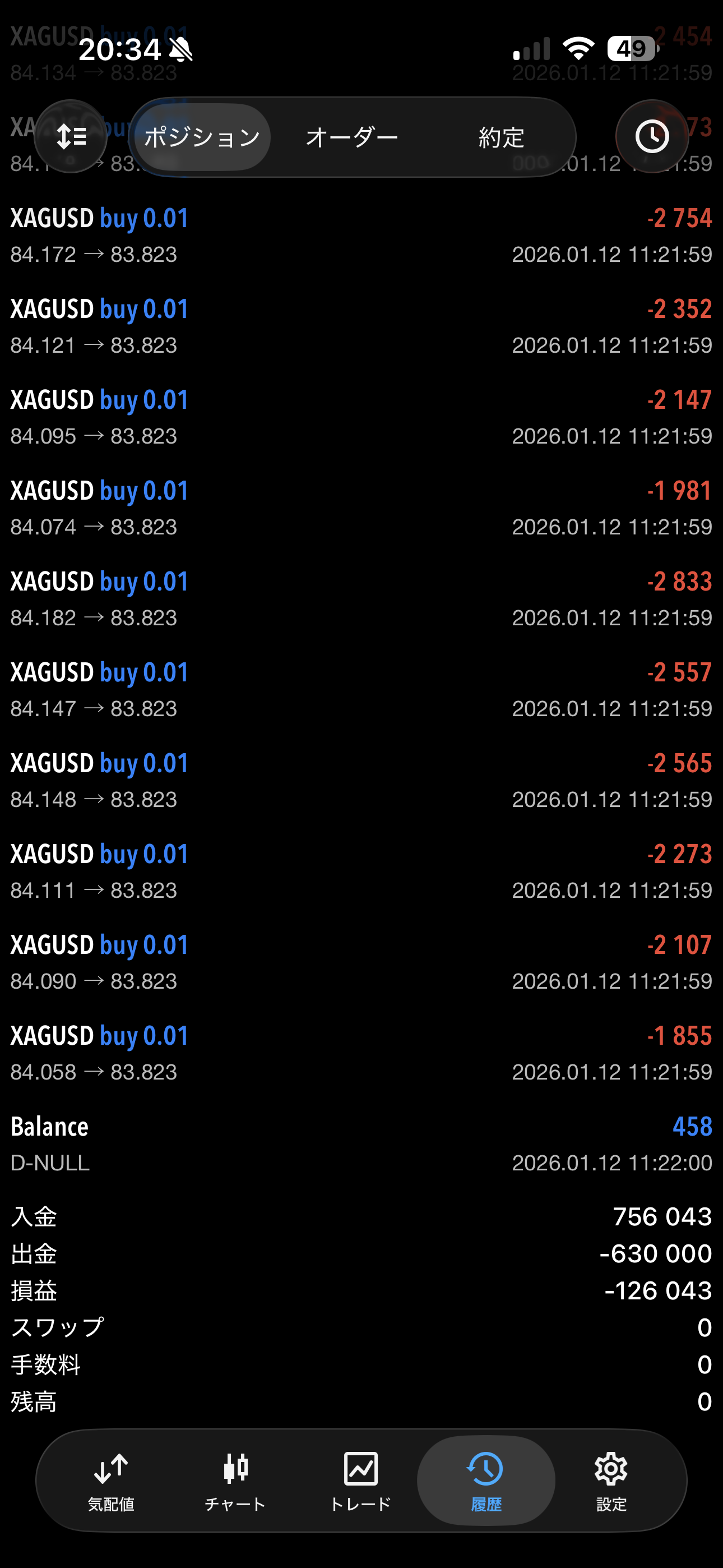Expand the XAGUSD trade with loss -2 107
Image resolution: width=723 pixels, height=1568 pixels.
click(361, 962)
